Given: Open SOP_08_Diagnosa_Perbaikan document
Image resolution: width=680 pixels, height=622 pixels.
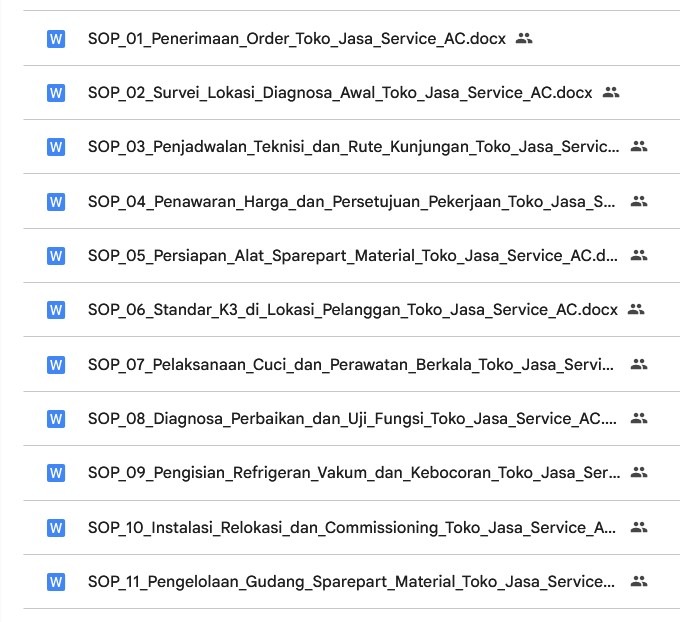Looking at the screenshot, I should (352, 418).
